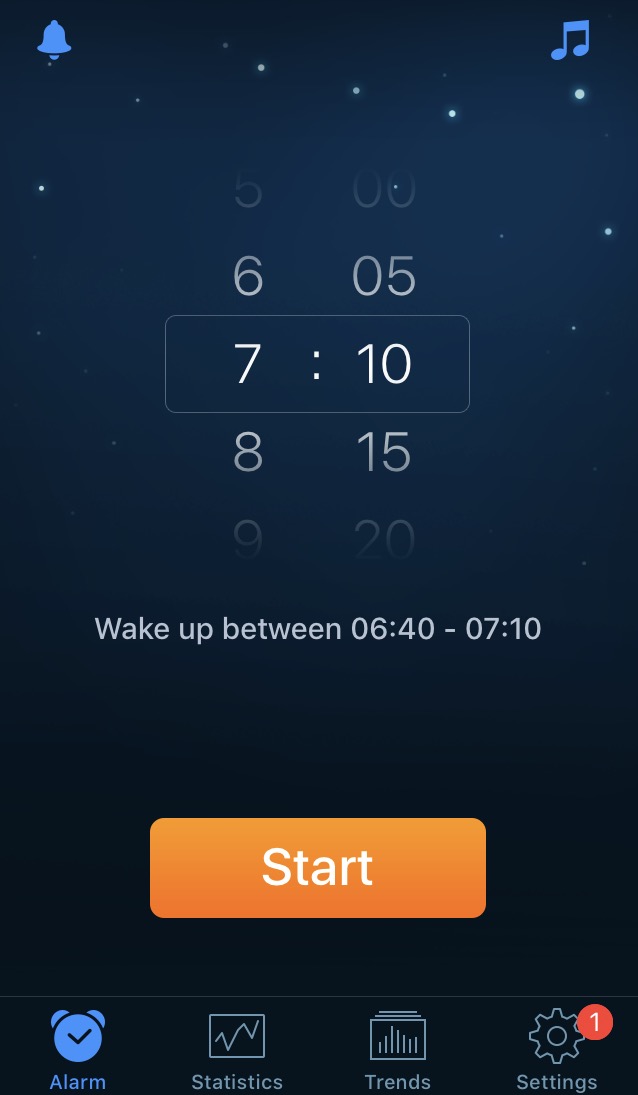Viewport: 638px width, 1095px height.
Task: Select hour 8 in the picker
Action: pyautogui.click(x=248, y=452)
